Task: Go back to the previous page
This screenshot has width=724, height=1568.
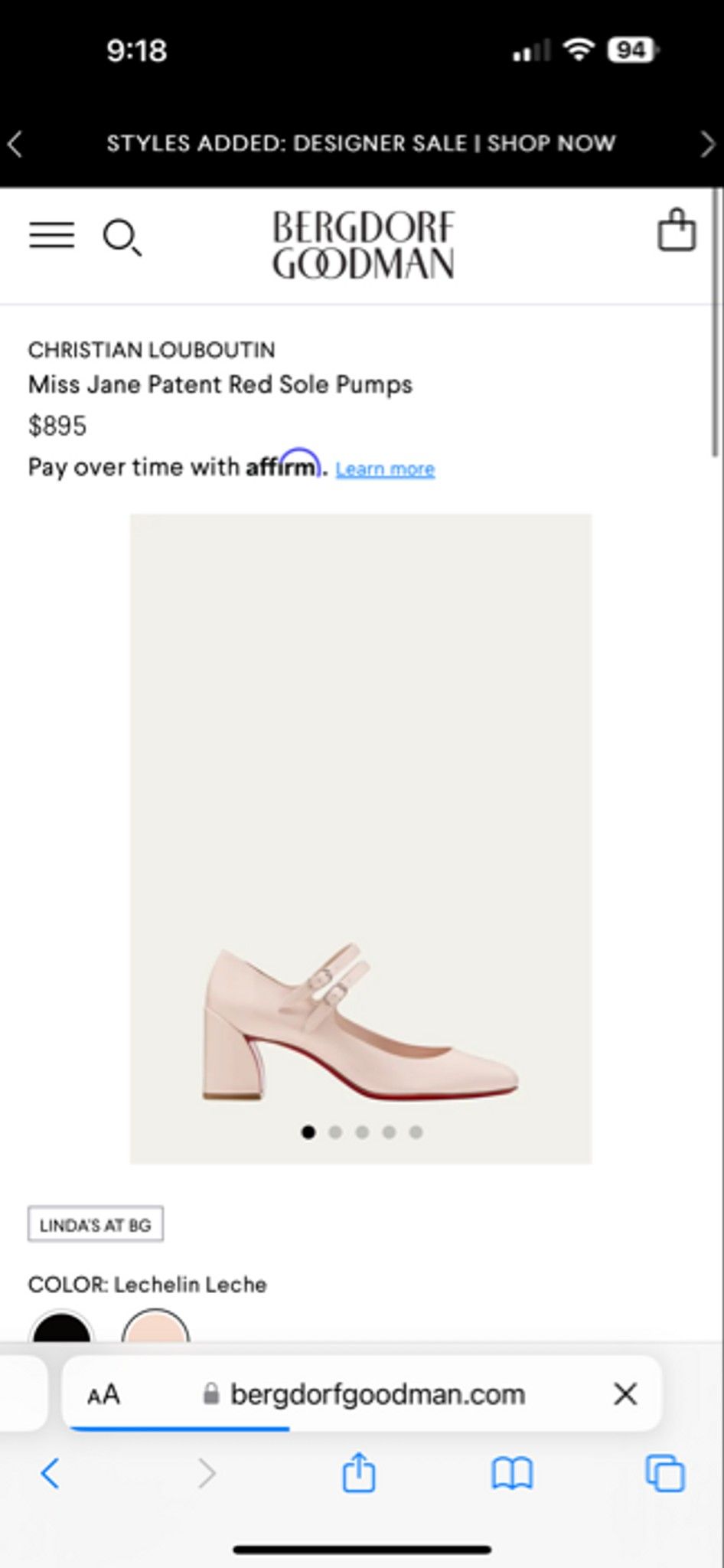Action: point(51,1473)
